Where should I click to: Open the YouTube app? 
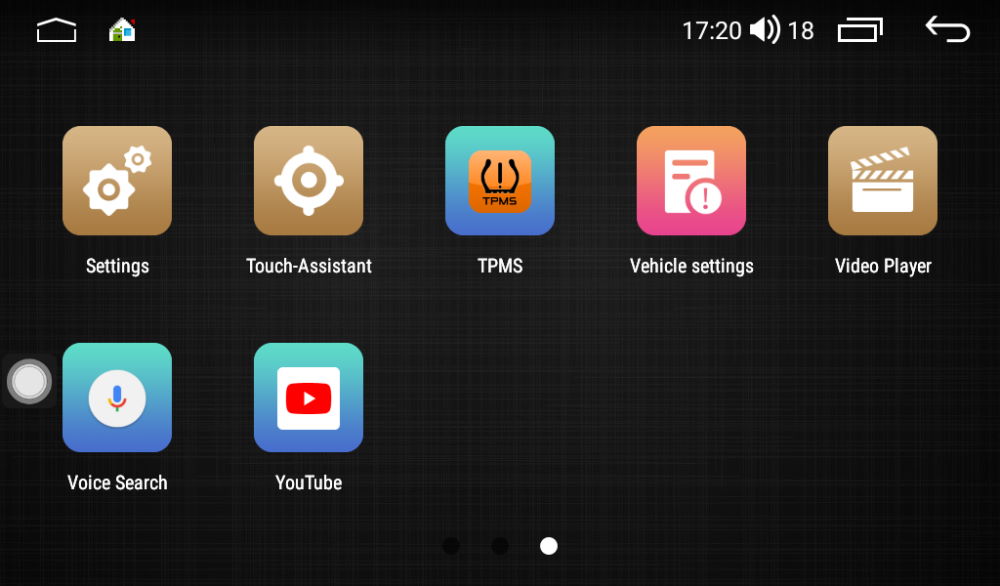pos(308,398)
